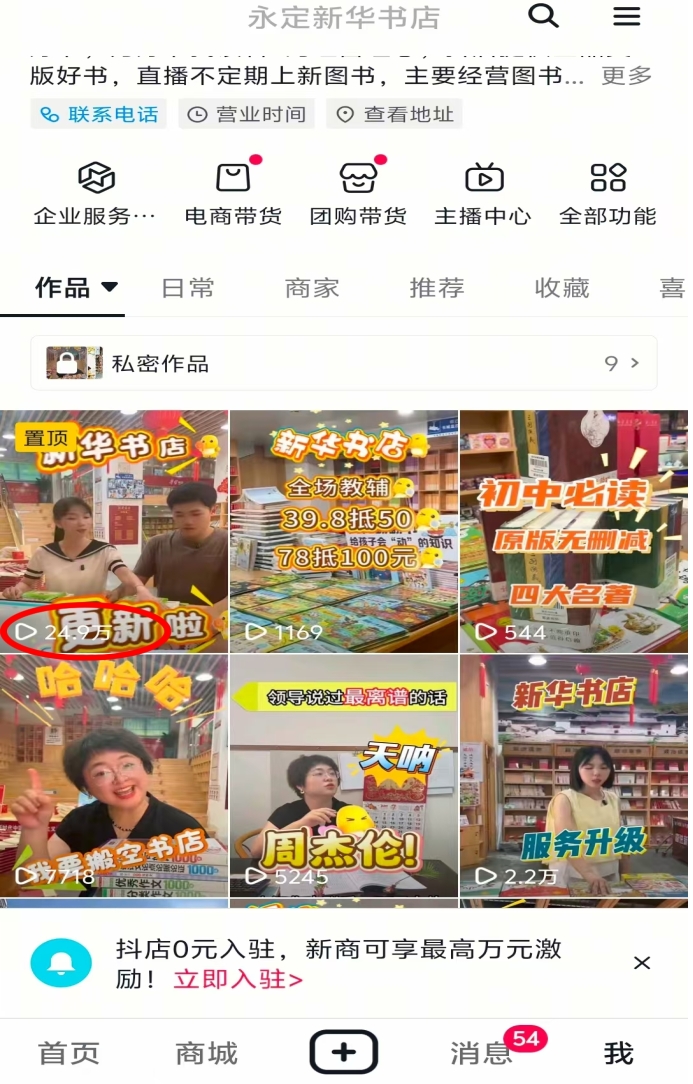Screen dimensions: 693x1084
Task: Open the 消息 tab with 54 unread
Action: click(482, 1053)
